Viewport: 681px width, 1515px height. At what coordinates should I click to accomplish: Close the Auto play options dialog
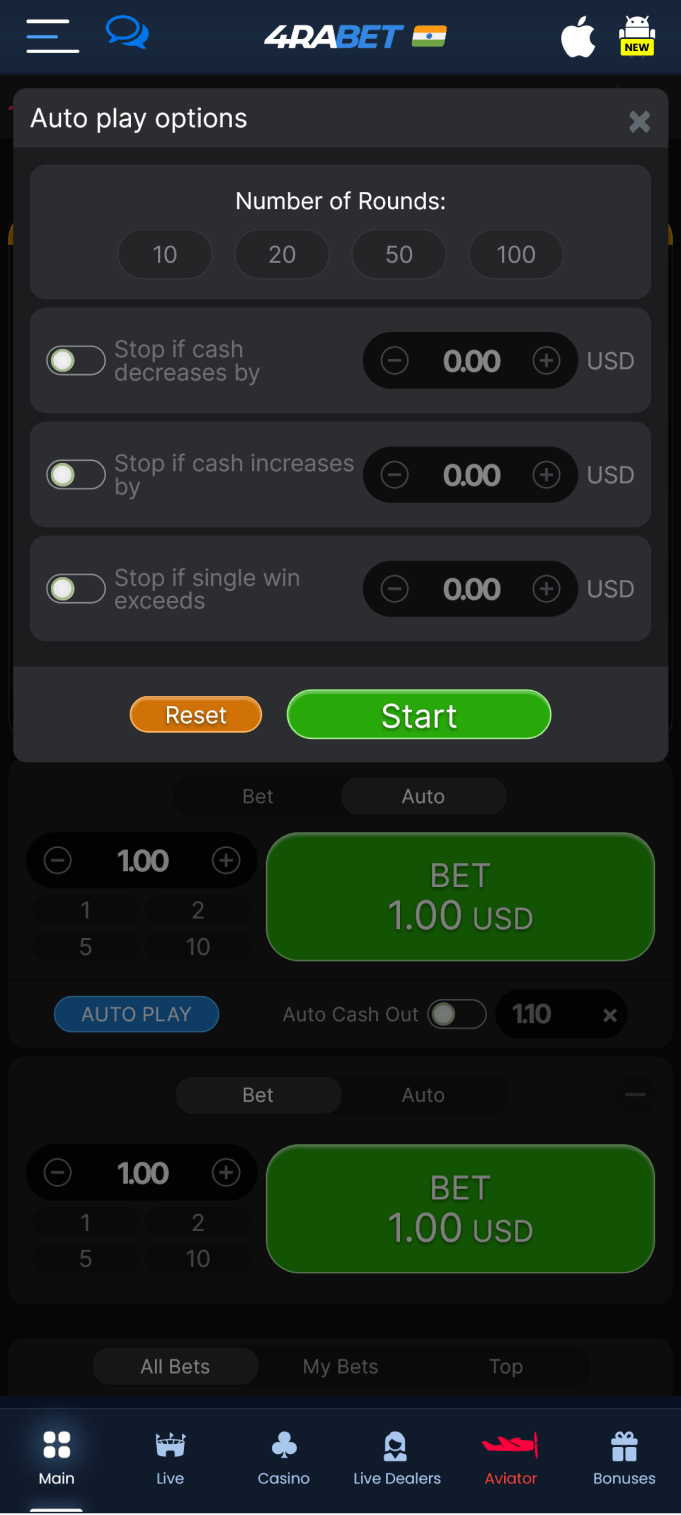[x=639, y=122]
